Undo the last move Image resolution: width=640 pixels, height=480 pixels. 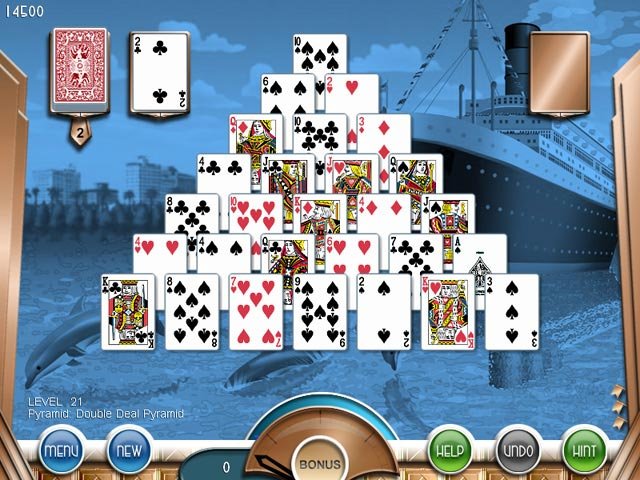click(518, 448)
